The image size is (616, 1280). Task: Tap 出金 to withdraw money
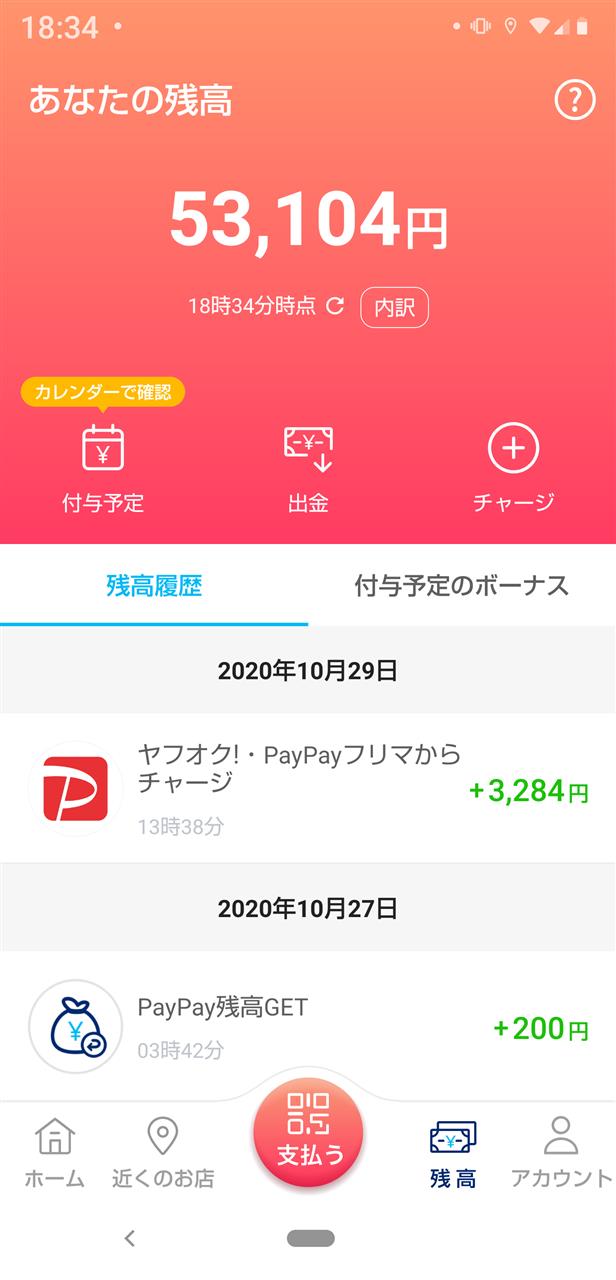(x=308, y=467)
